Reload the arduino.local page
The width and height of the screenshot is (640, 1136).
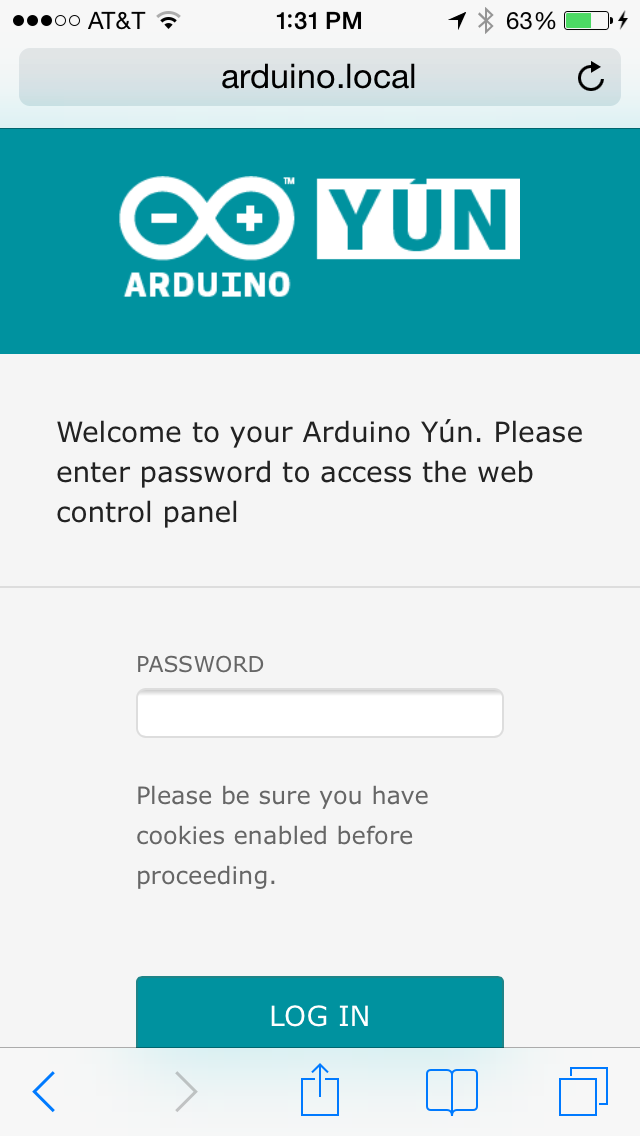591,77
